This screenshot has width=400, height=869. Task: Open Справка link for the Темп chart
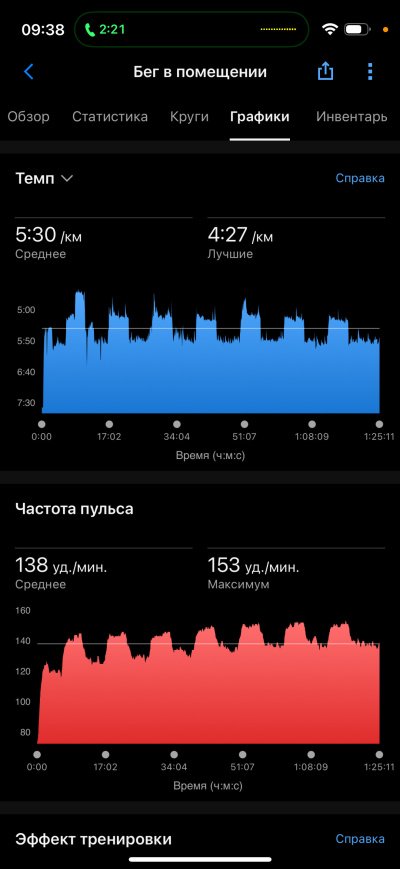[x=360, y=178]
